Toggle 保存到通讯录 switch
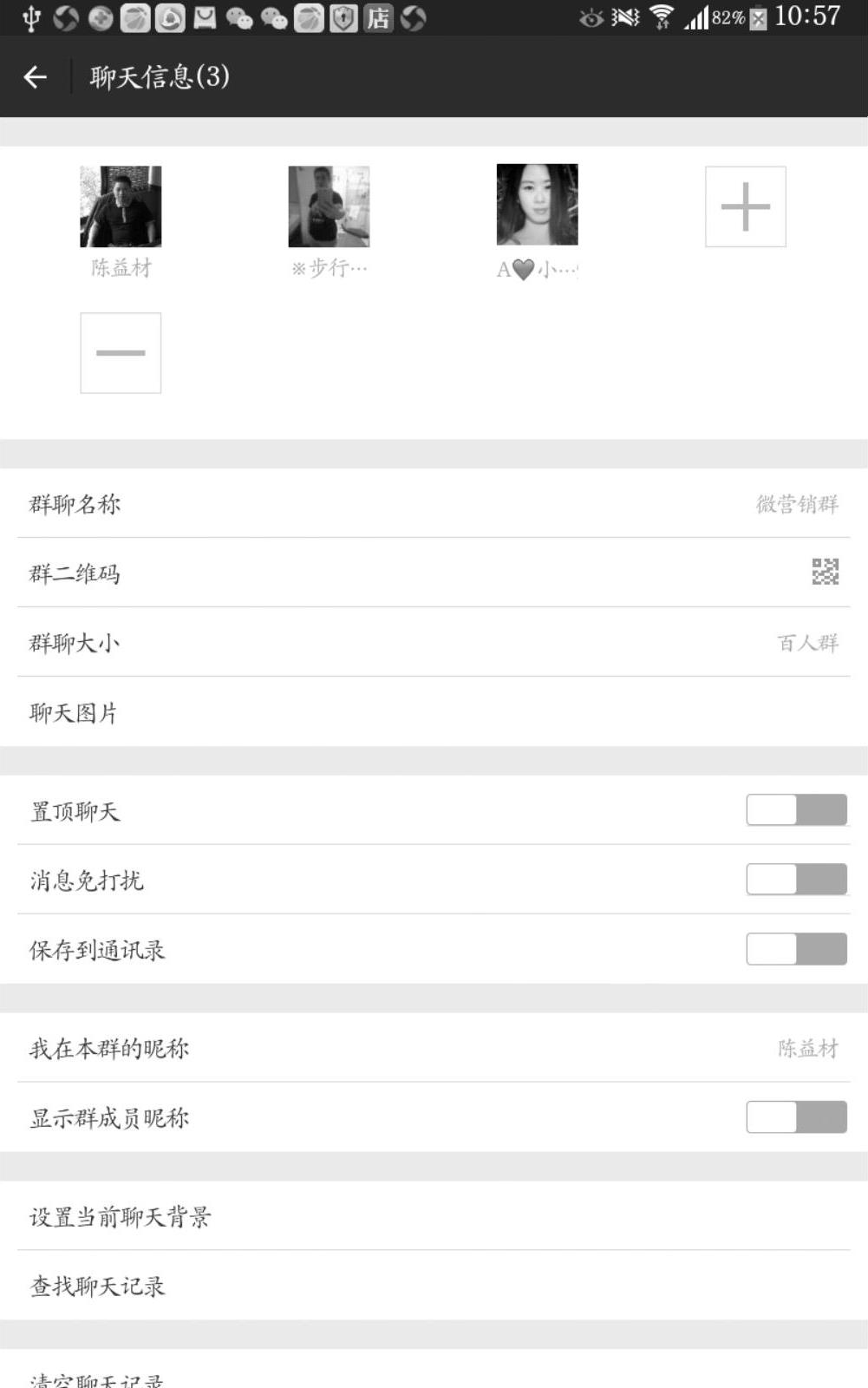 tap(796, 949)
